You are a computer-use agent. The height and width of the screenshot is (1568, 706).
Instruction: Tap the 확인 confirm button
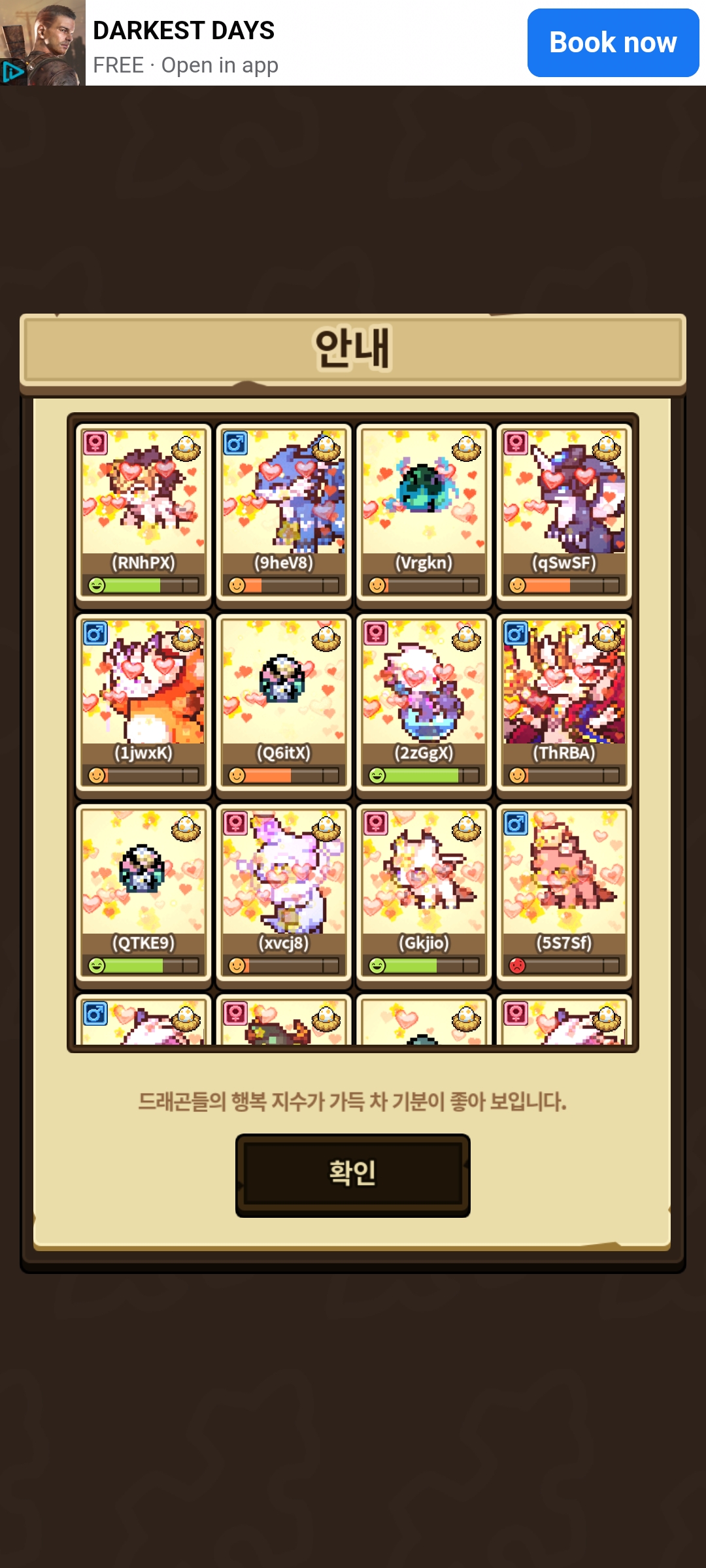click(x=352, y=1174)
